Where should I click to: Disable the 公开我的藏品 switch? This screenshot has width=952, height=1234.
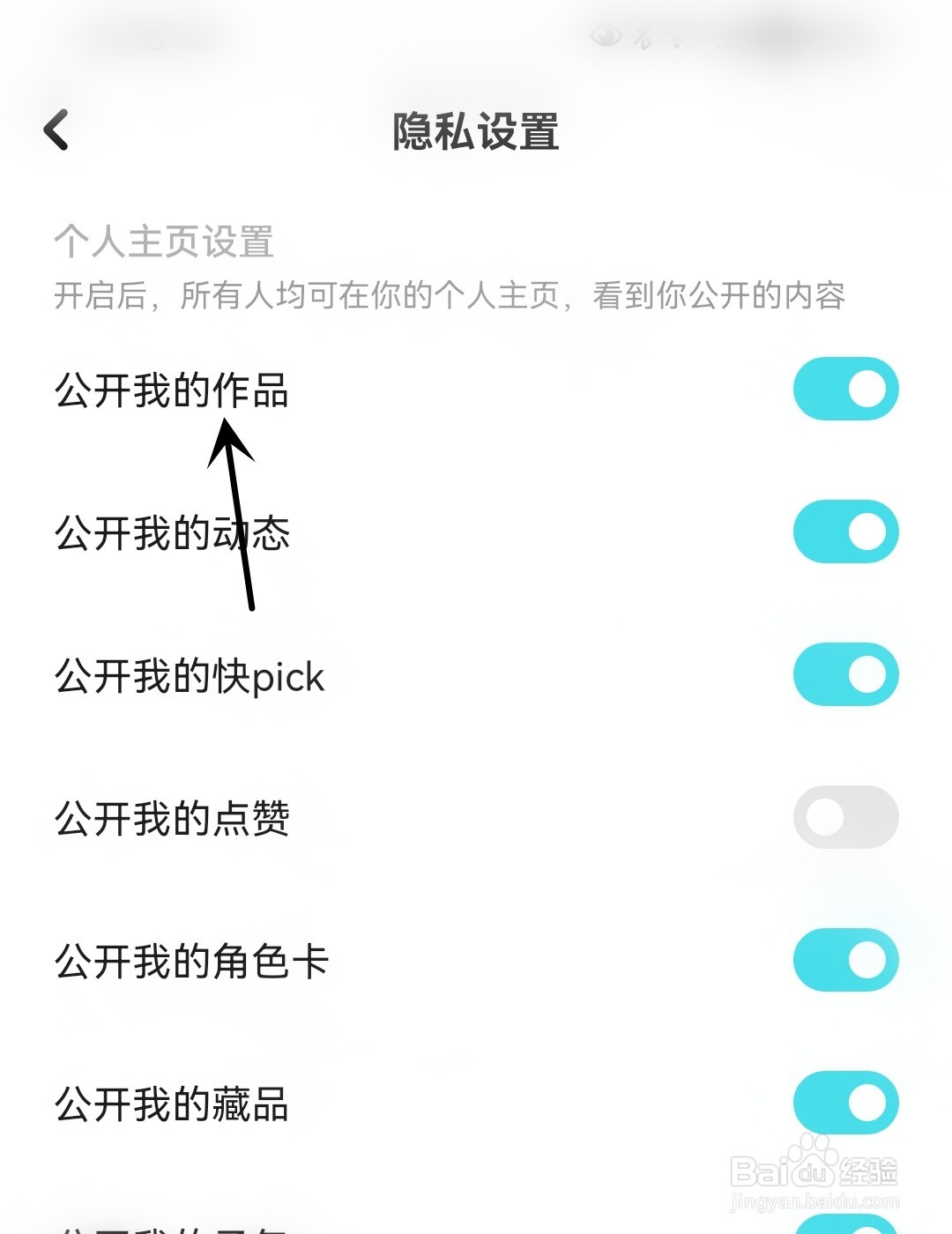tap(844, 1102)
